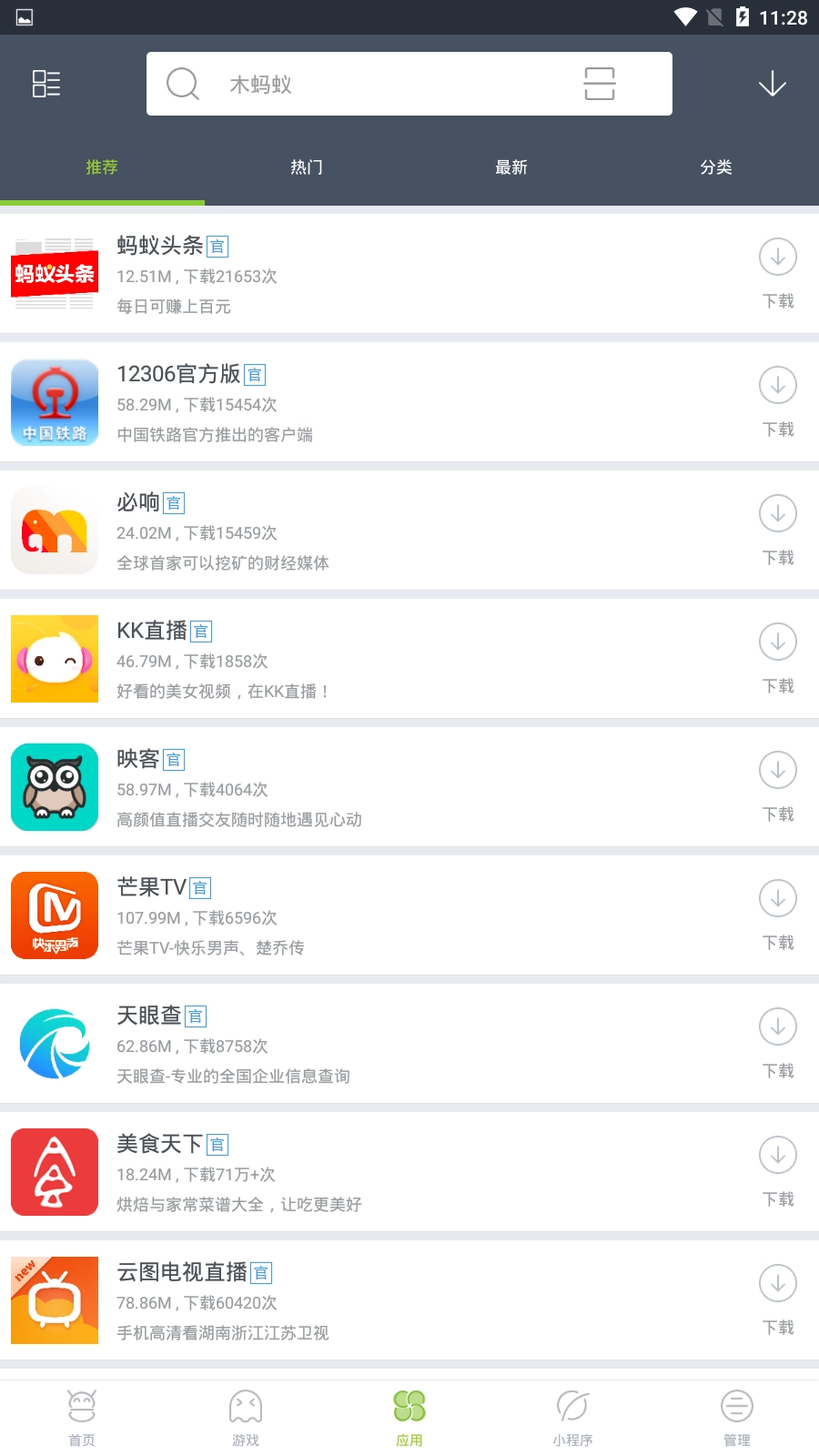The width and height of the screenshot is (819, 1456).
Task: Open the 小程序 tab
Action: pos(572,1418)
